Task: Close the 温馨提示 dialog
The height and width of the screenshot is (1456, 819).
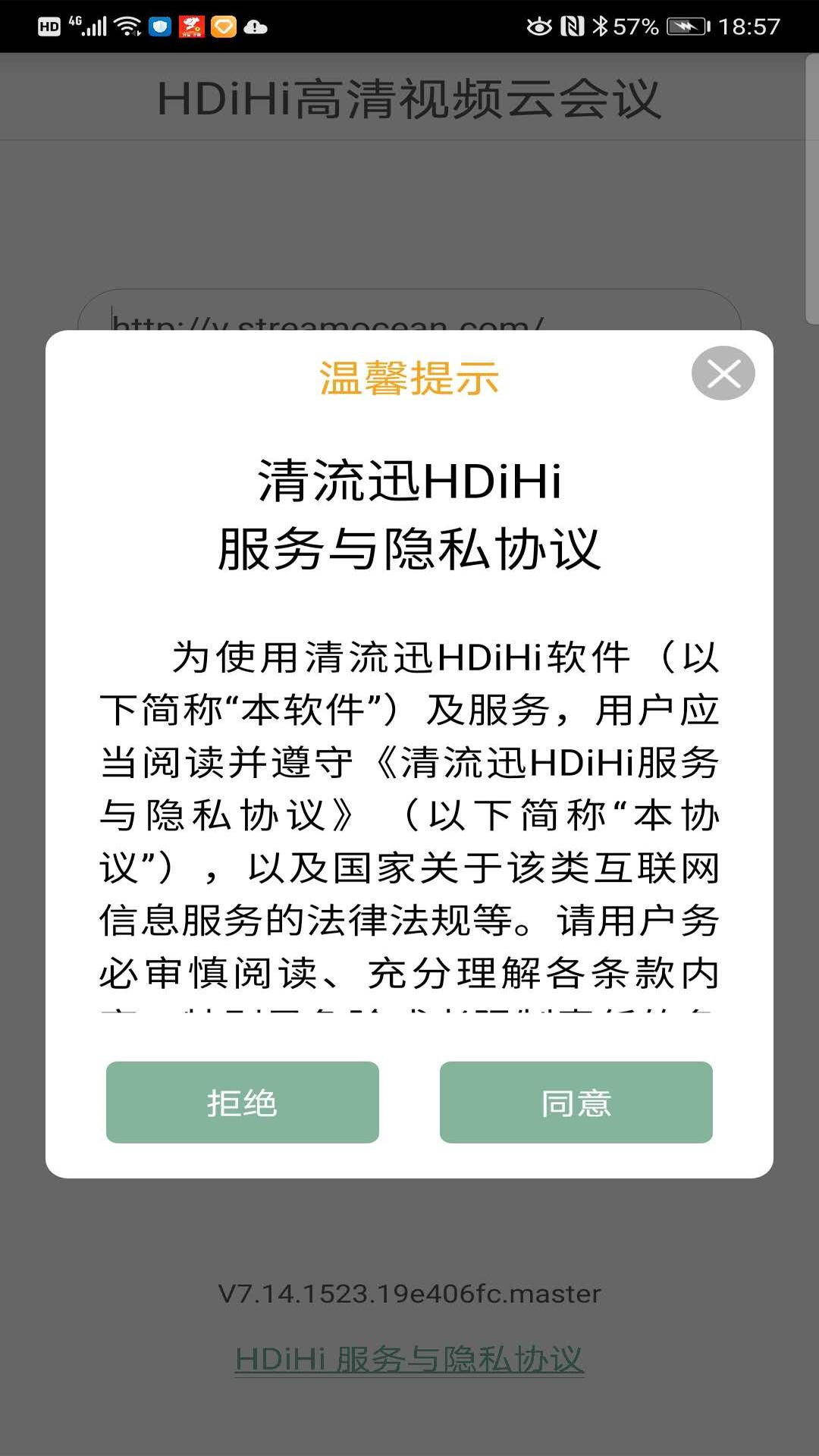Action: (x=723, y=373)
